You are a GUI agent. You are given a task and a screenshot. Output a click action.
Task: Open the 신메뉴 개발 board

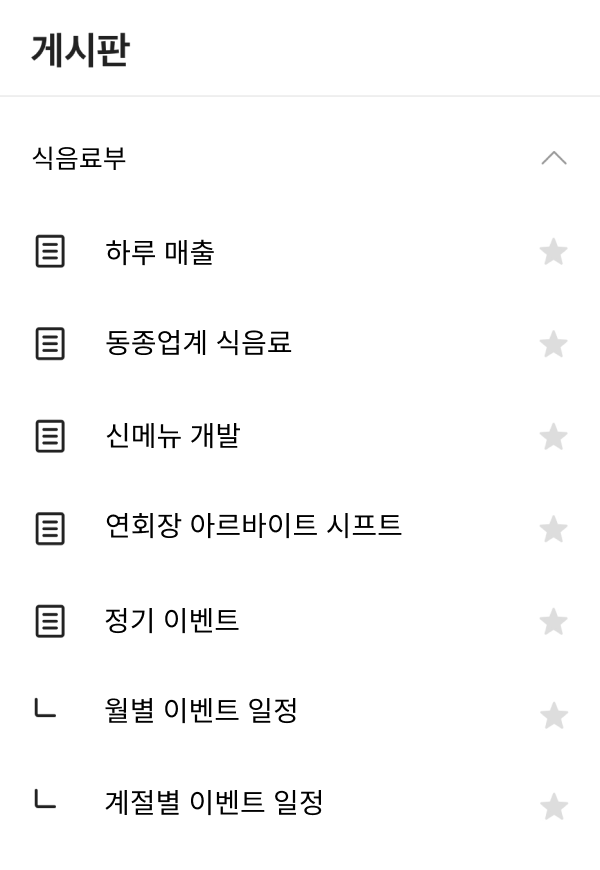[x=172, y=436]
